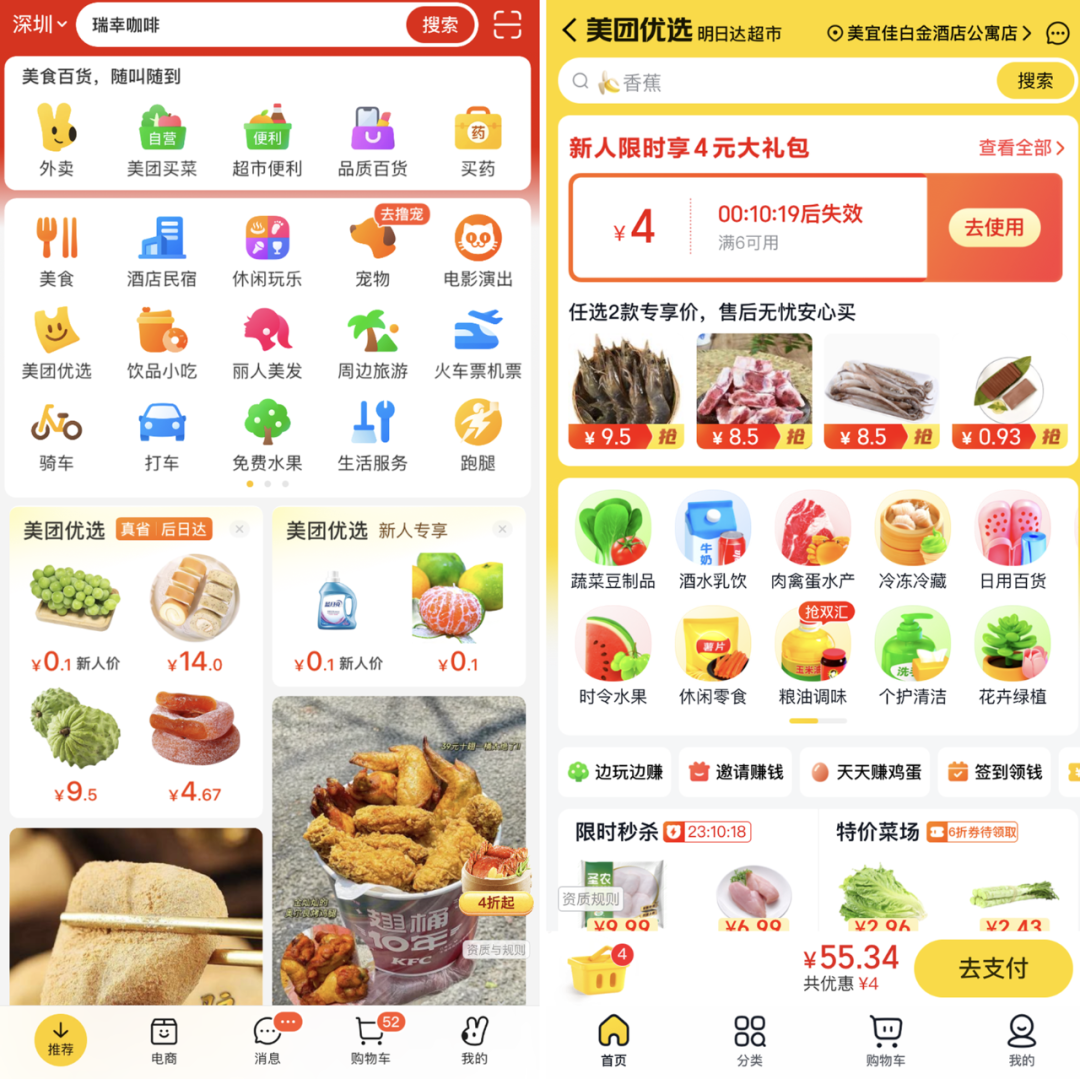
Task: View all offers via 查看全部
Action: pyautogui.click(x=1021, y=148)
